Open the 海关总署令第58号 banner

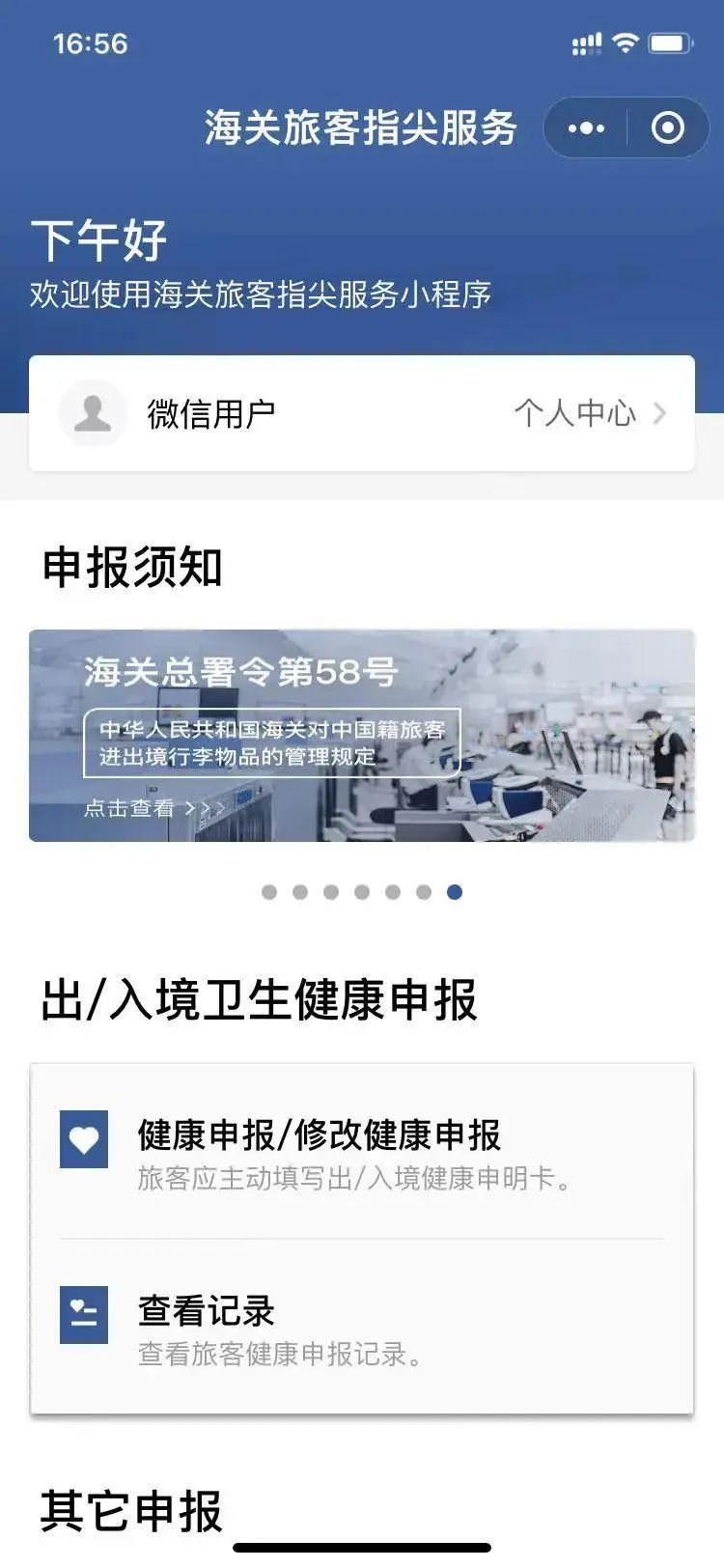[x=361, y=736]
